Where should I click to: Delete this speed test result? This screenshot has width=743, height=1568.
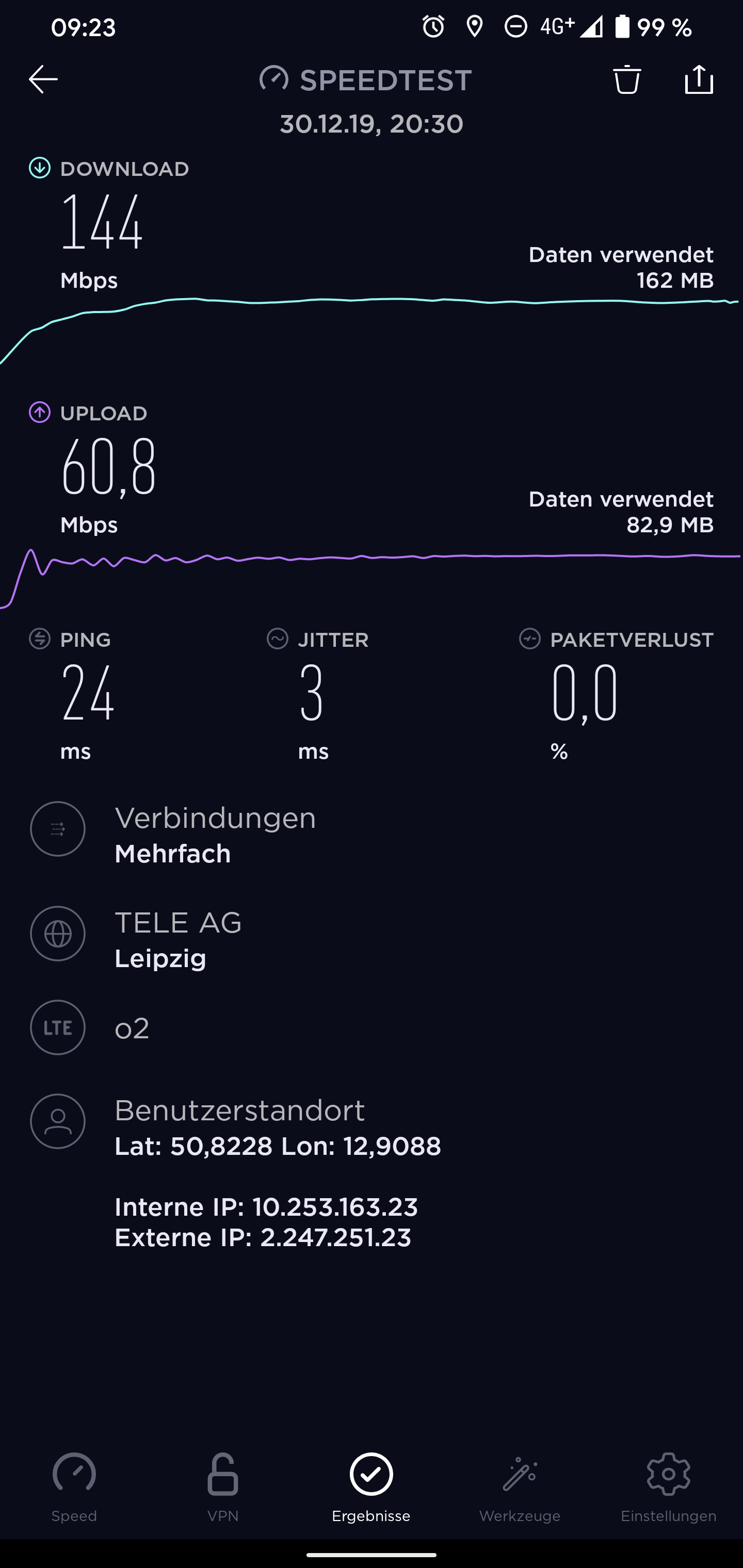pyautogui.click(x=627, y=80)
